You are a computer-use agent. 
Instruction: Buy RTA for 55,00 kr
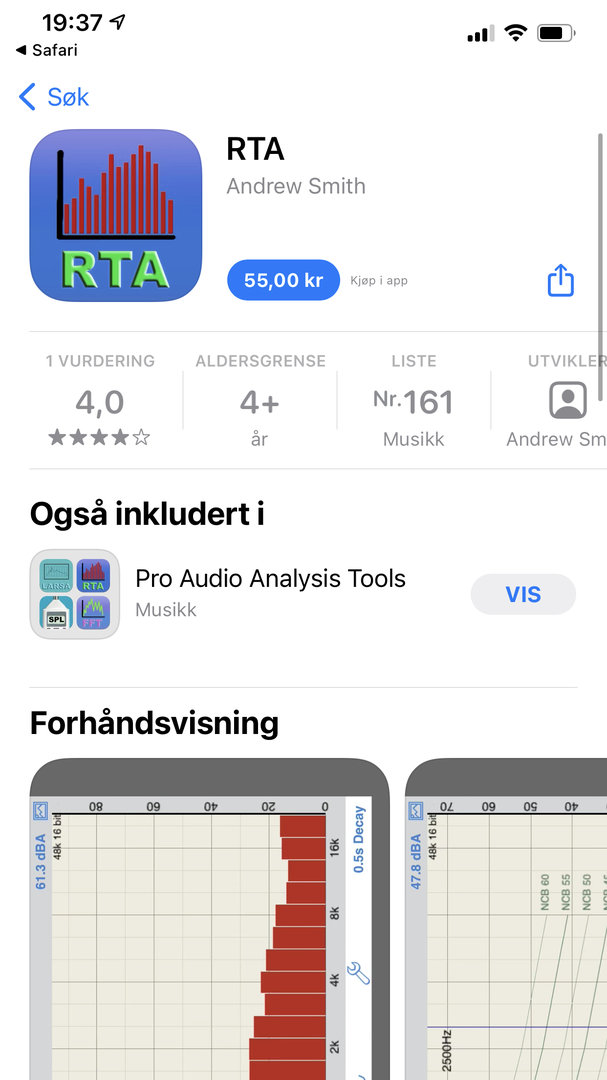[283, 280]
